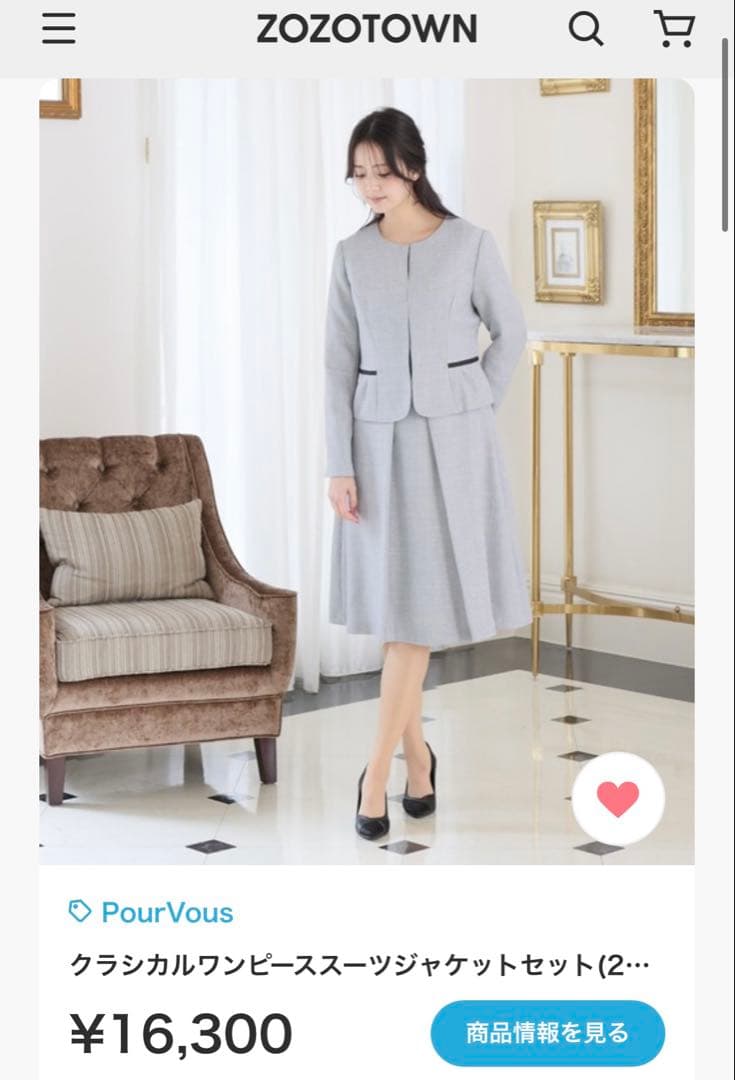This screenshot has width=735, height=1080.
Task: Open the suit product image
Action: click(x=366, y=470)
